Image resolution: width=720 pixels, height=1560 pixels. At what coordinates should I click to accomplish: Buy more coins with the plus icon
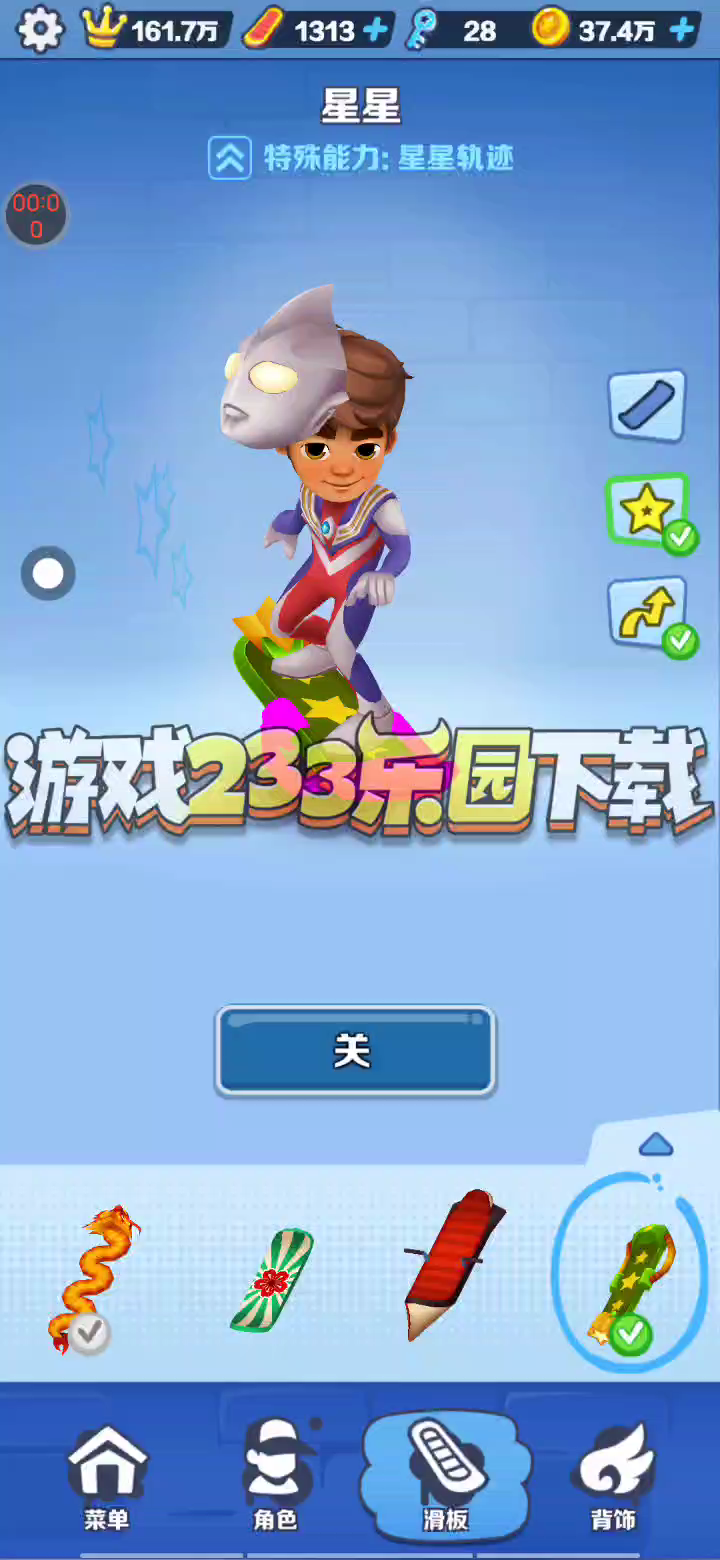click(682, 31)
